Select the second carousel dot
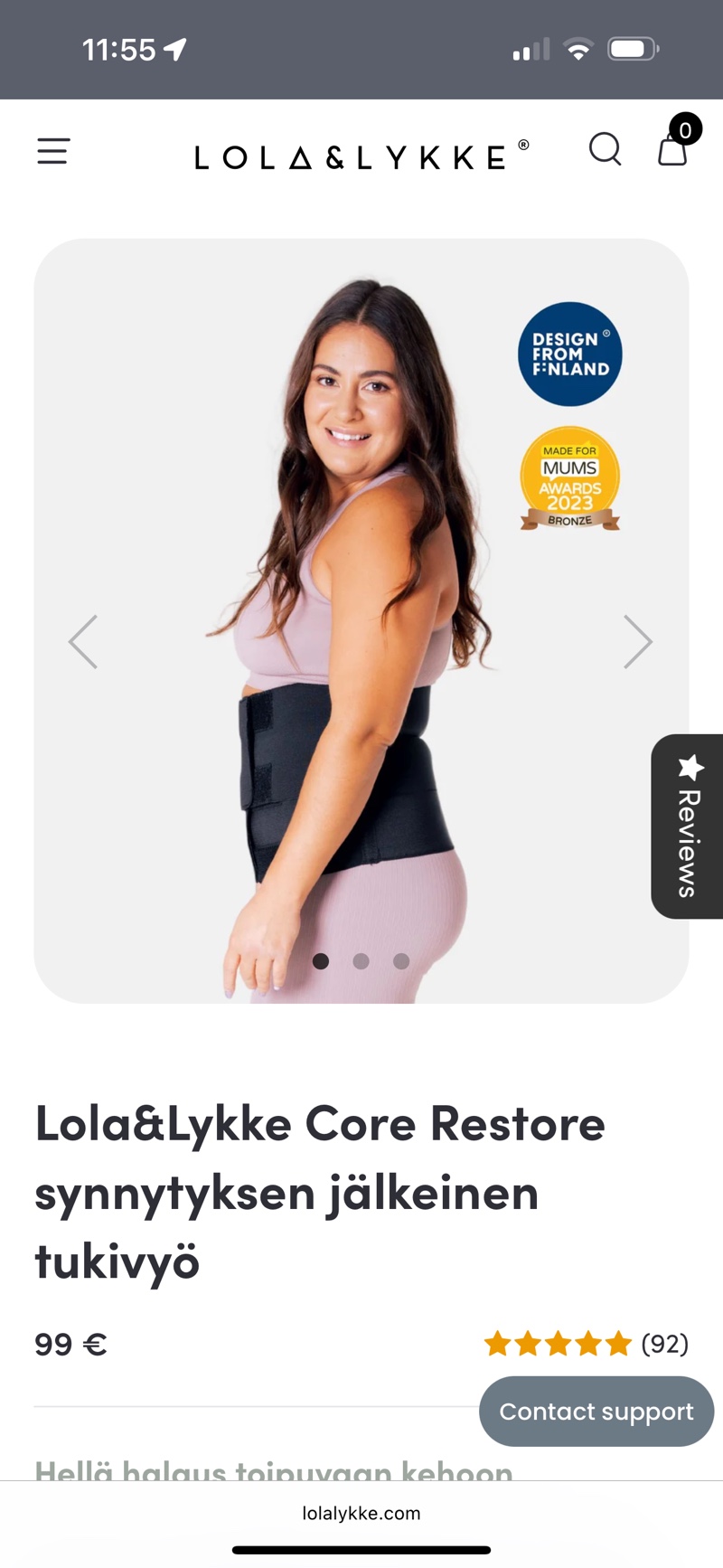723x1568 pixels. (361, 961)
